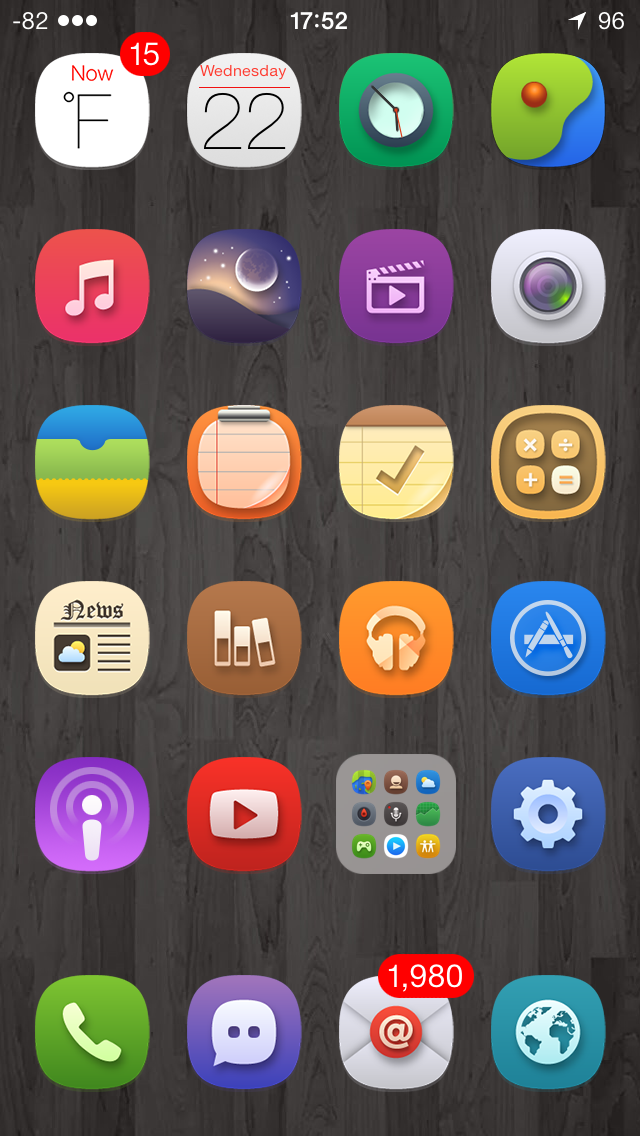Launch the Camera app
Viewport: 640px width, 1136px height.
click(x=548, y=286)
